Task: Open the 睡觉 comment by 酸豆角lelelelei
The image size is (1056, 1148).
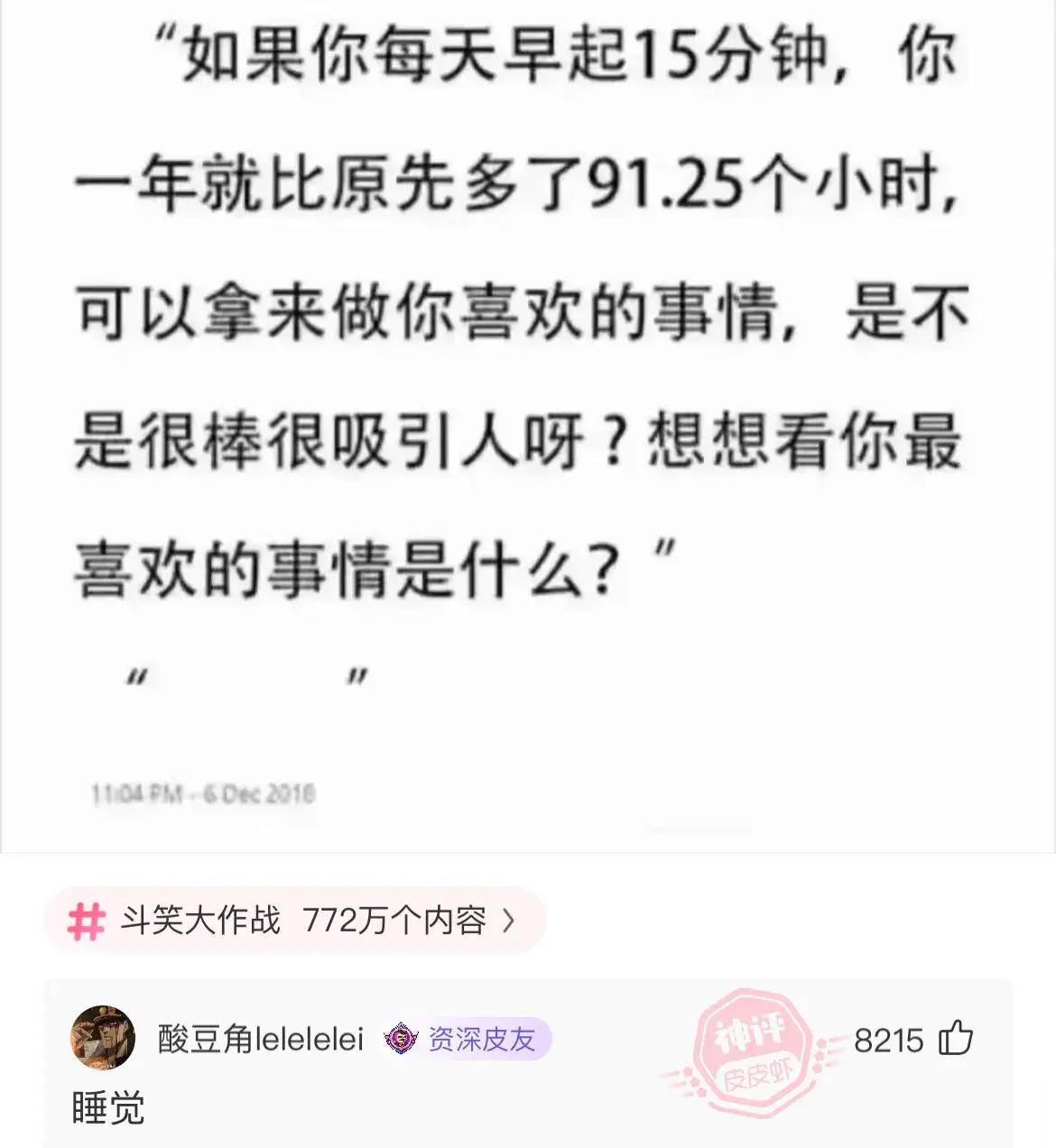Action: coord(108,1108)
